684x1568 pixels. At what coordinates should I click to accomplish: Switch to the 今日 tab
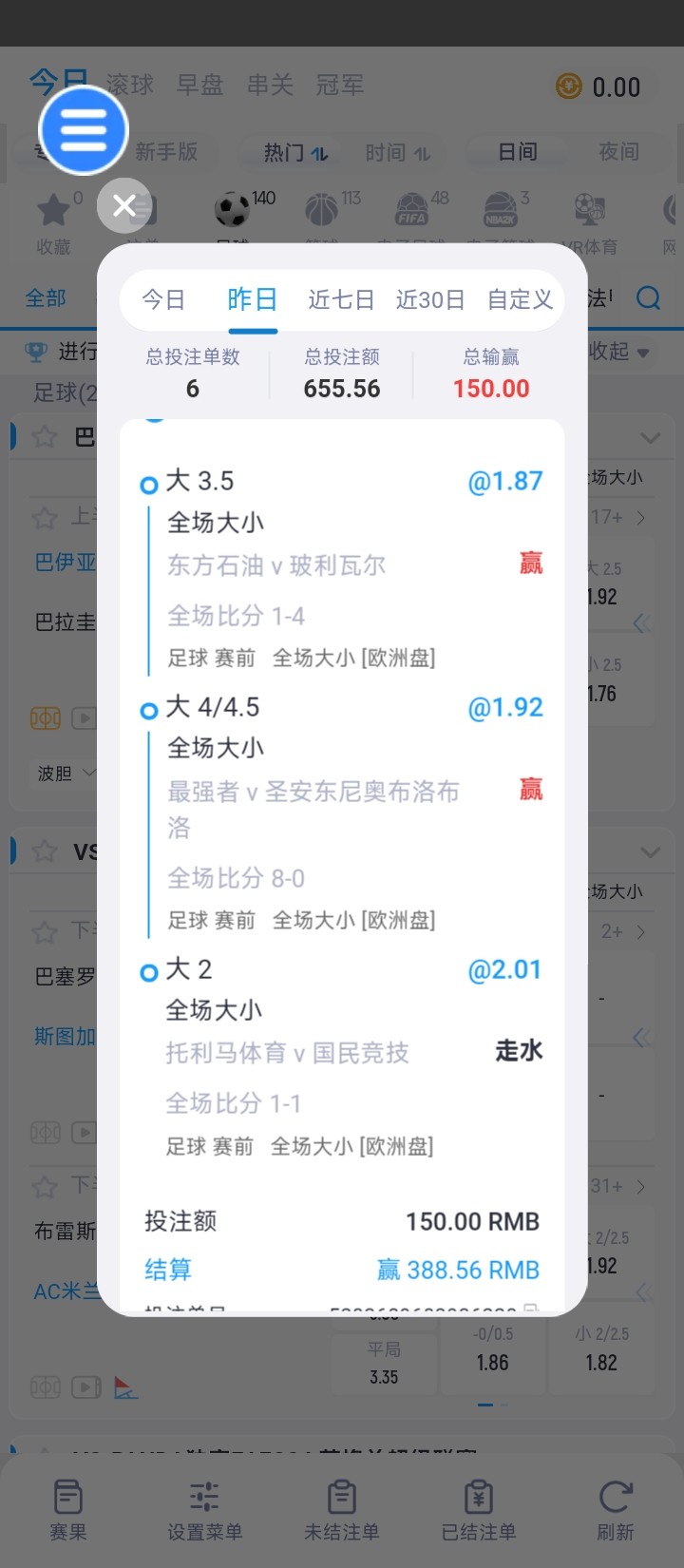163,300
